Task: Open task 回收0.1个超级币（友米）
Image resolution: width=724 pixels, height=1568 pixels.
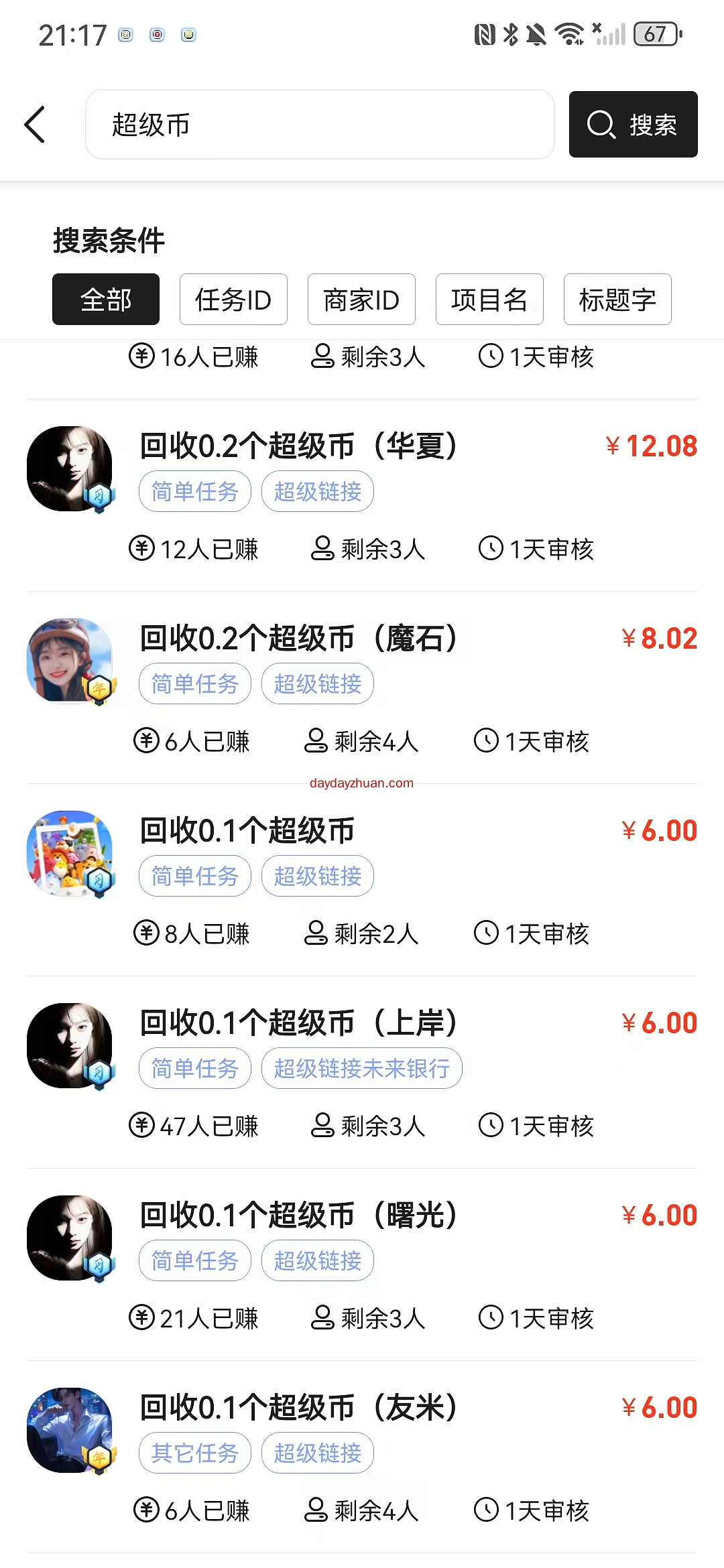Action: [298, 1409]
